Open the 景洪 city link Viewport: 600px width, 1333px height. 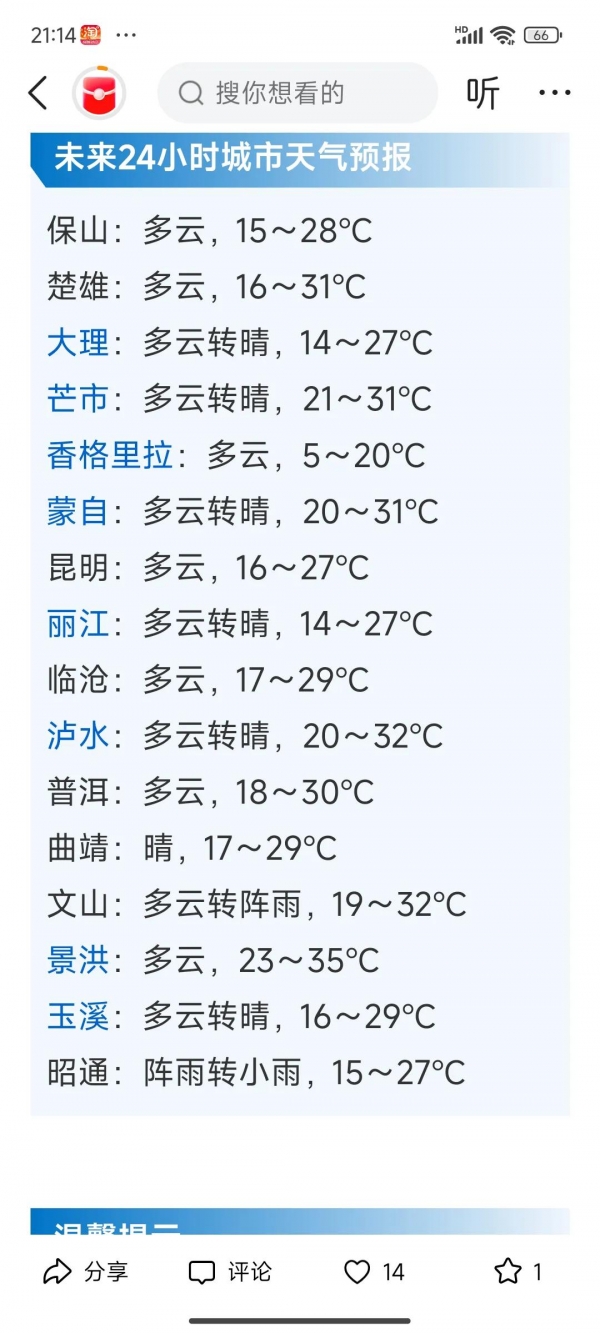tap(78, 961)
